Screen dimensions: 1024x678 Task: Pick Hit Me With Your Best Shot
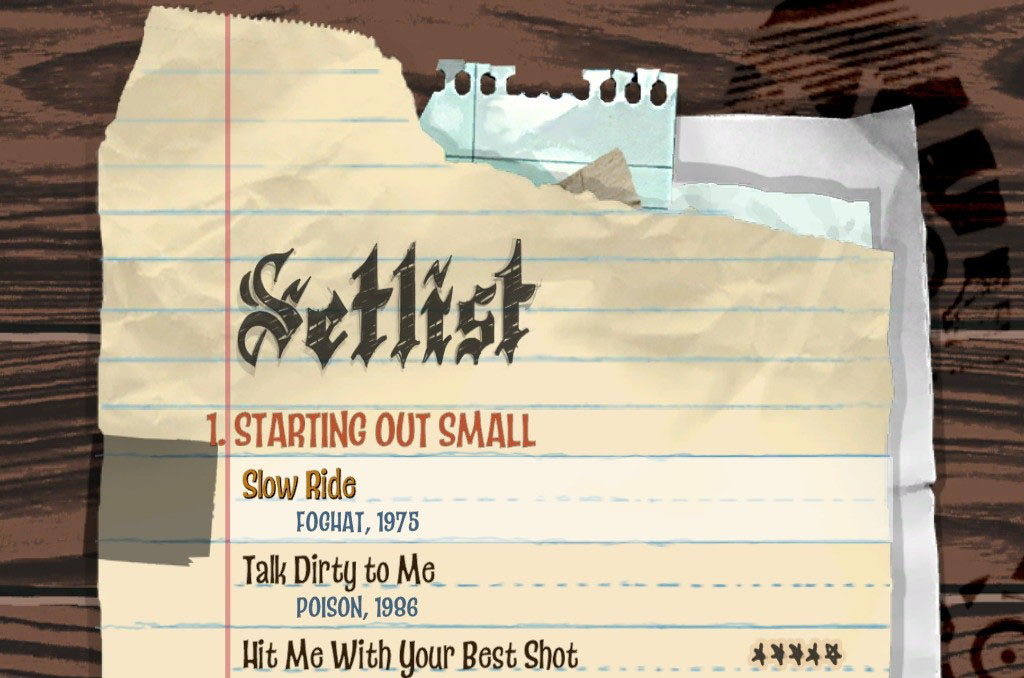tap(410, 656)
